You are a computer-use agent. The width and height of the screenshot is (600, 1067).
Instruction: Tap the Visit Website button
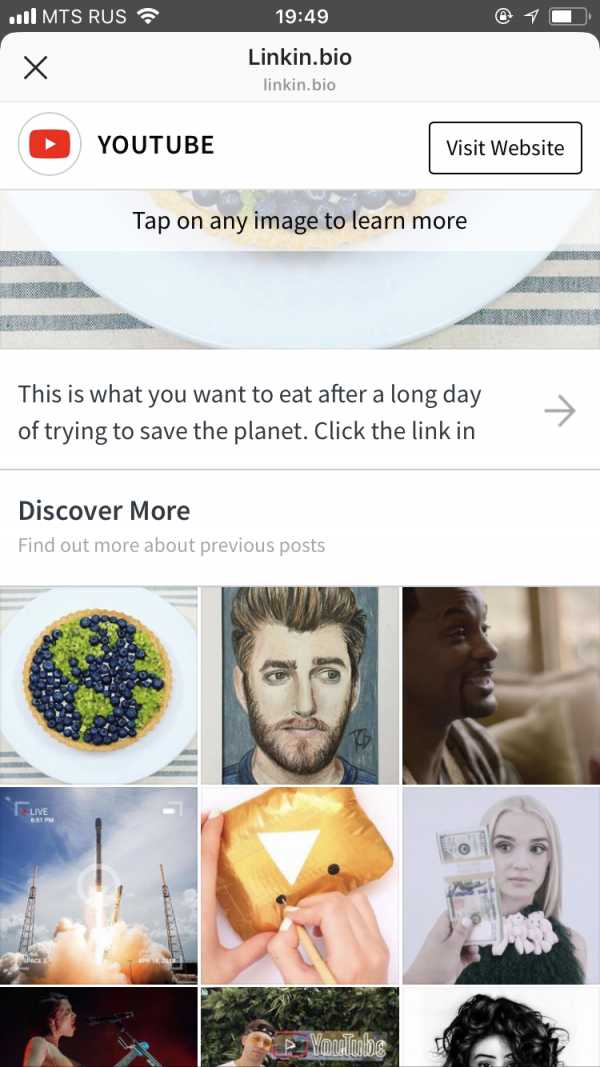coord(505,148)
